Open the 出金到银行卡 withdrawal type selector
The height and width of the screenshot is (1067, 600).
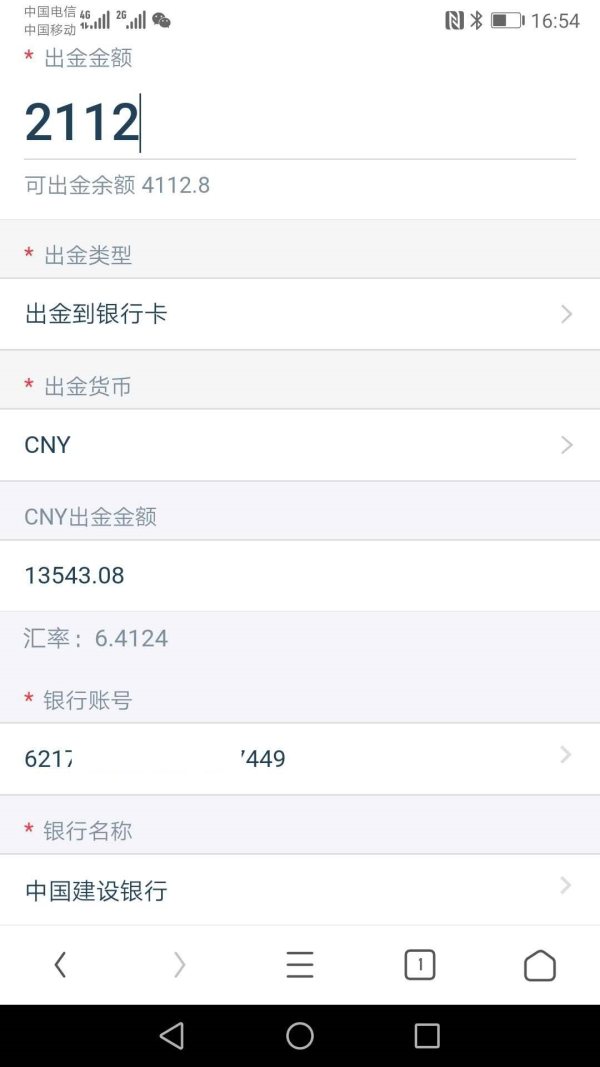300,314
